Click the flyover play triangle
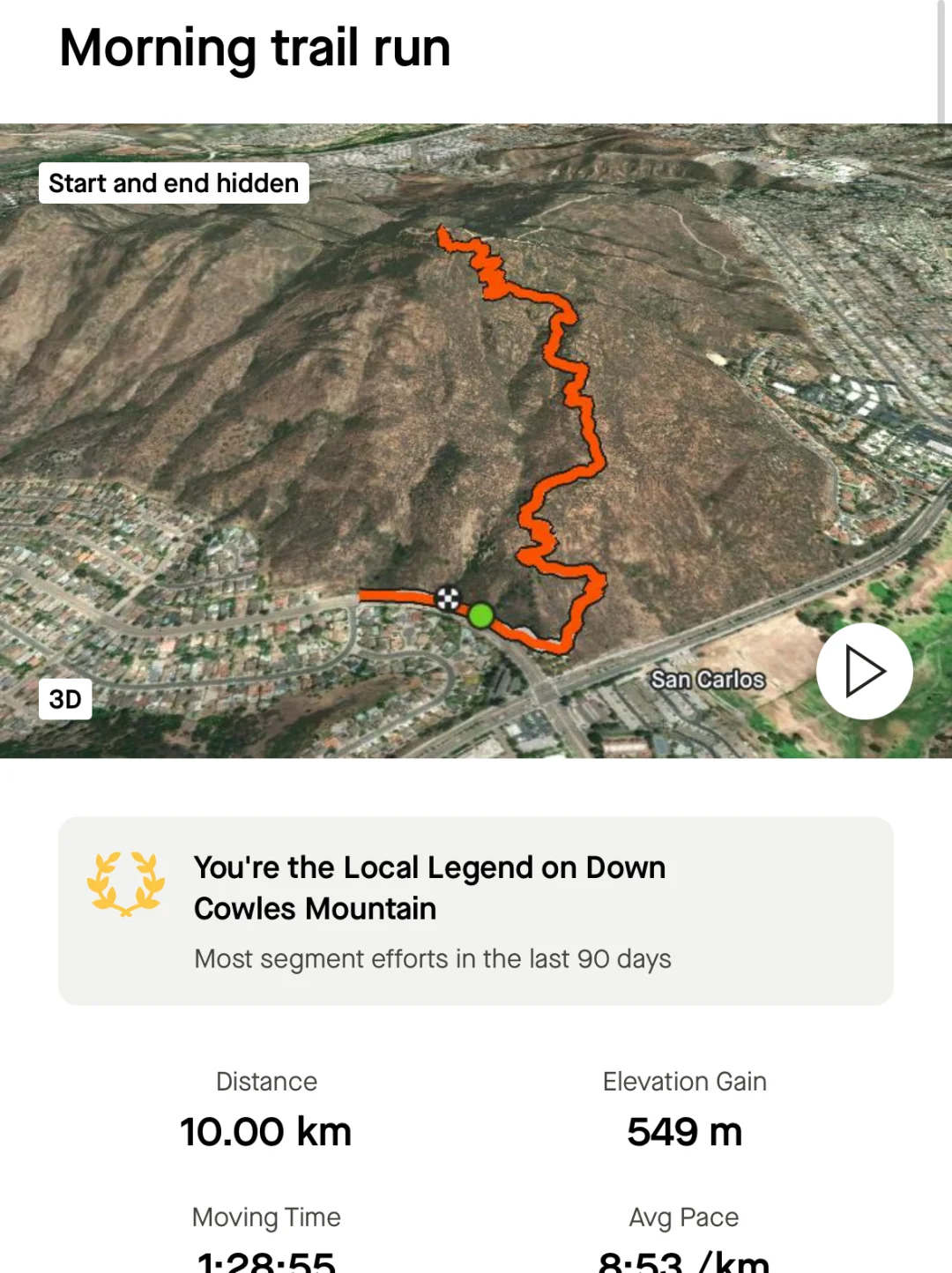 865,671
